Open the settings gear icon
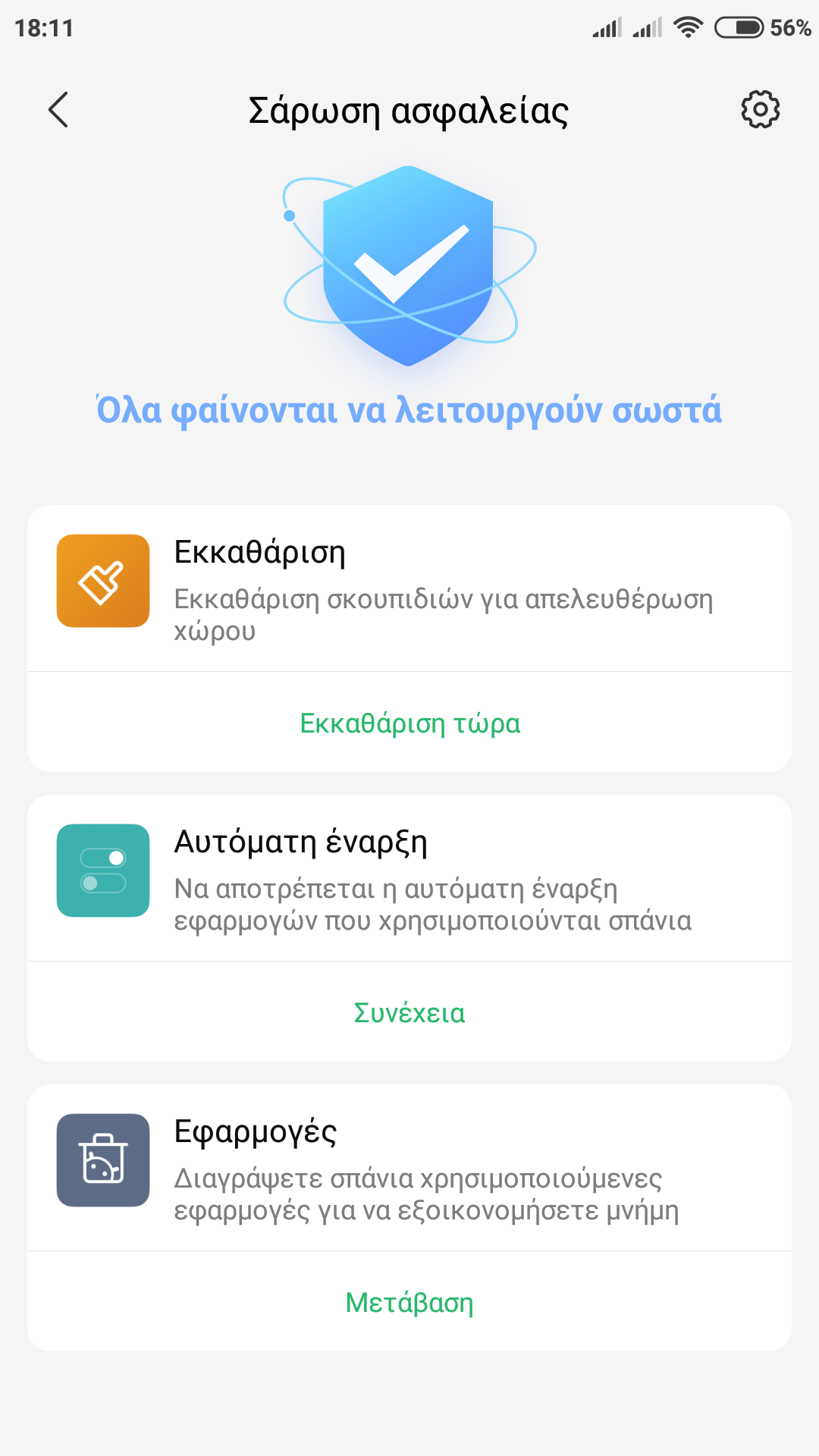Image resolution: width=819 pixels, height=1456 pixels. 760,110
